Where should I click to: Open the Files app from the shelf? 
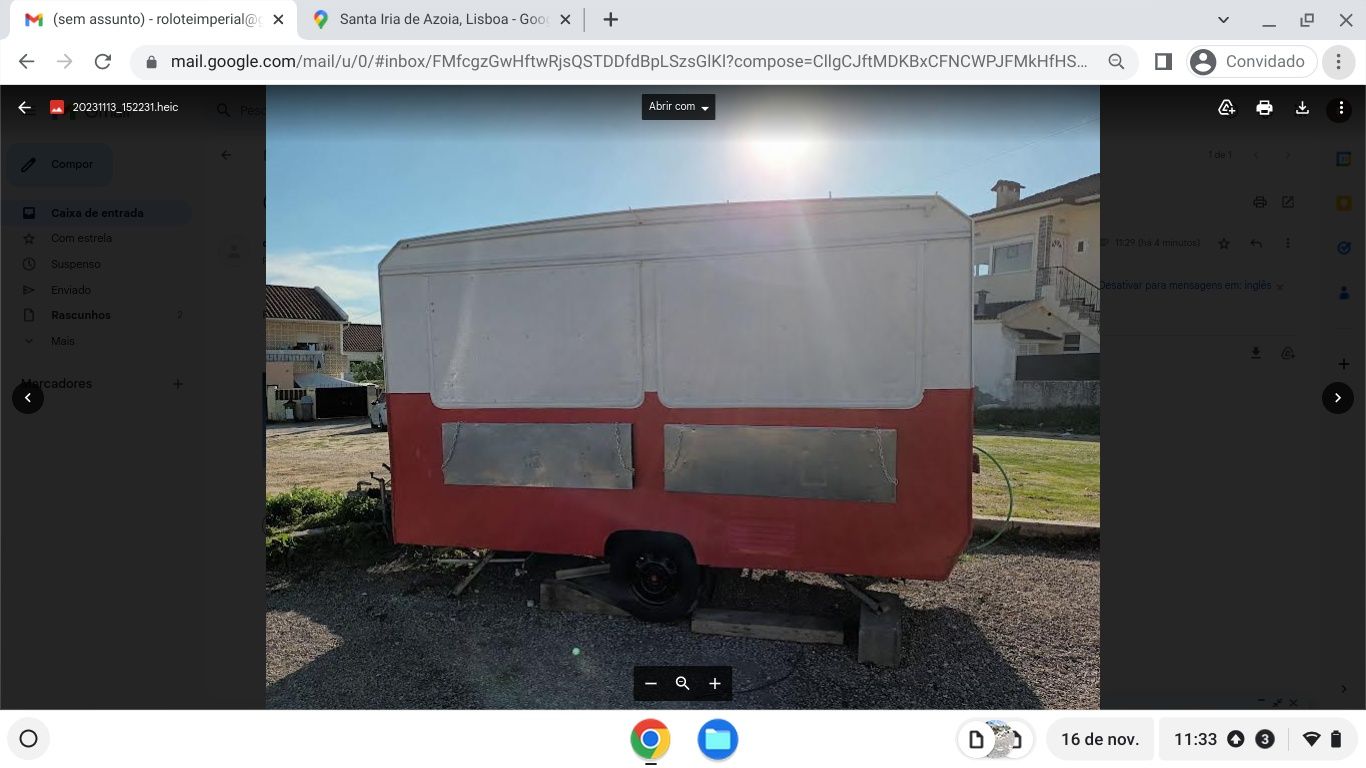(717, 740)
